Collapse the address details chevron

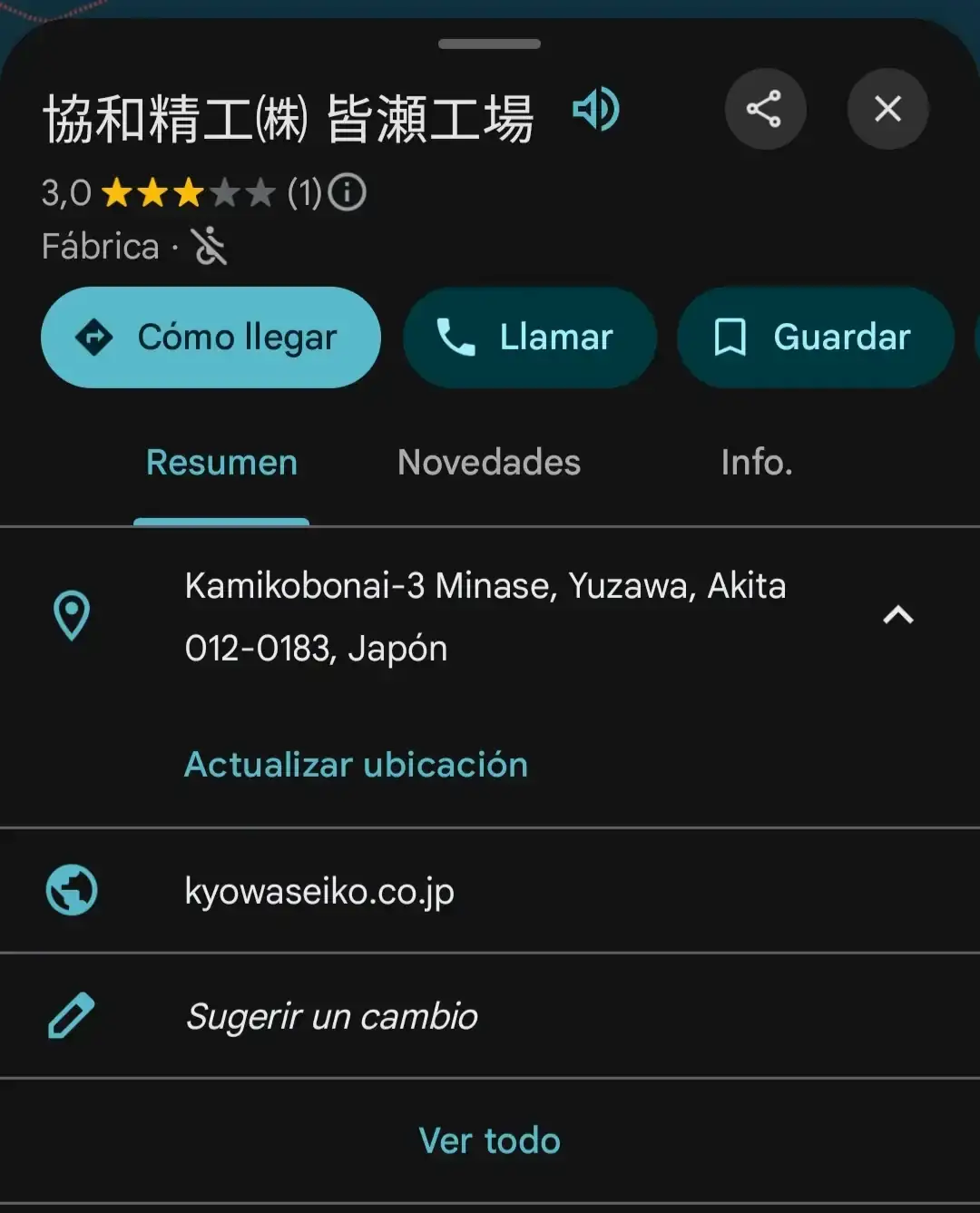pyautogui.click(x=897, y=615)
